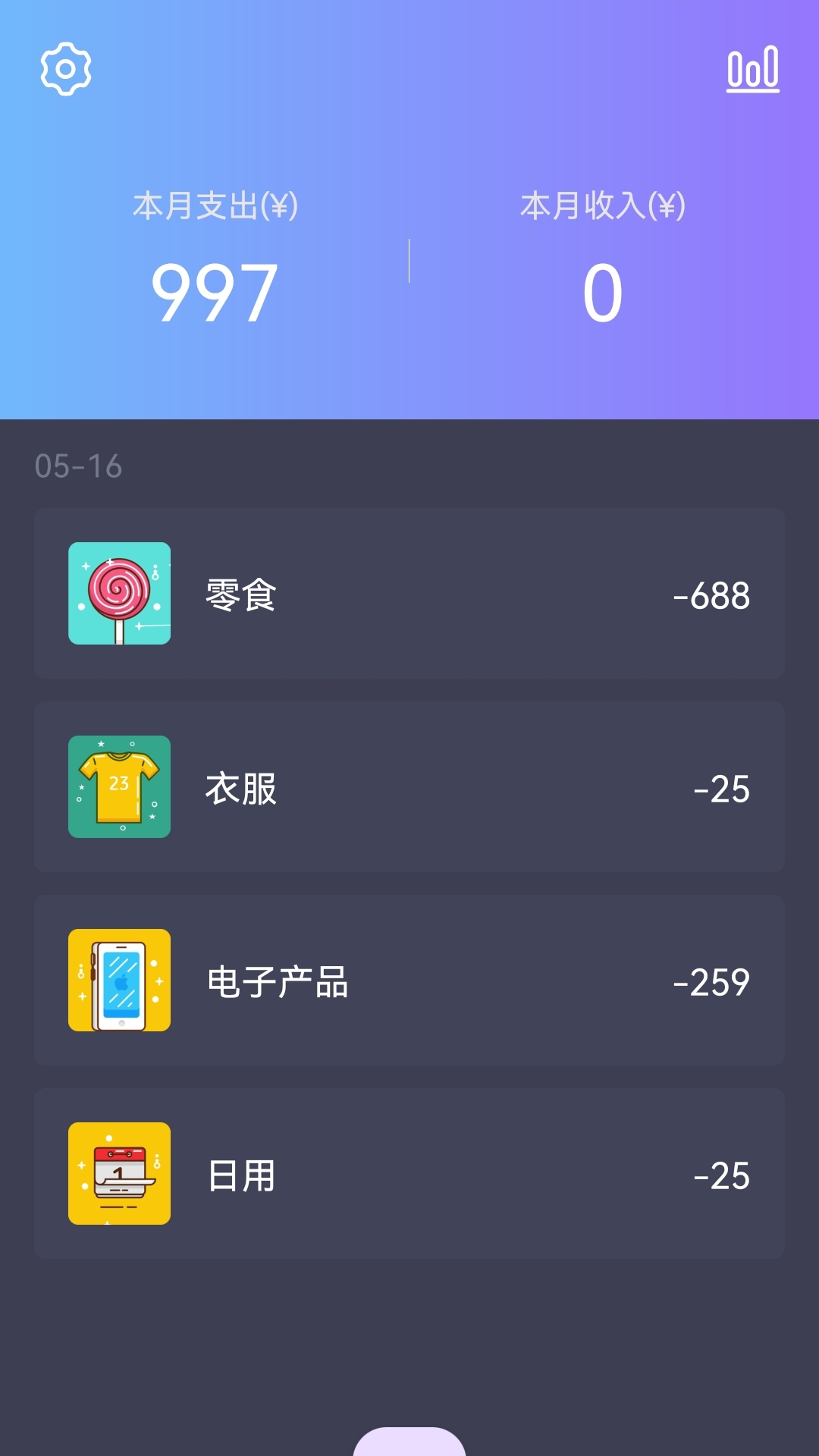Viewport: 819px width, 1456px height.
Task: Tap the 本月支出 expense summary label
Action: 215,203
